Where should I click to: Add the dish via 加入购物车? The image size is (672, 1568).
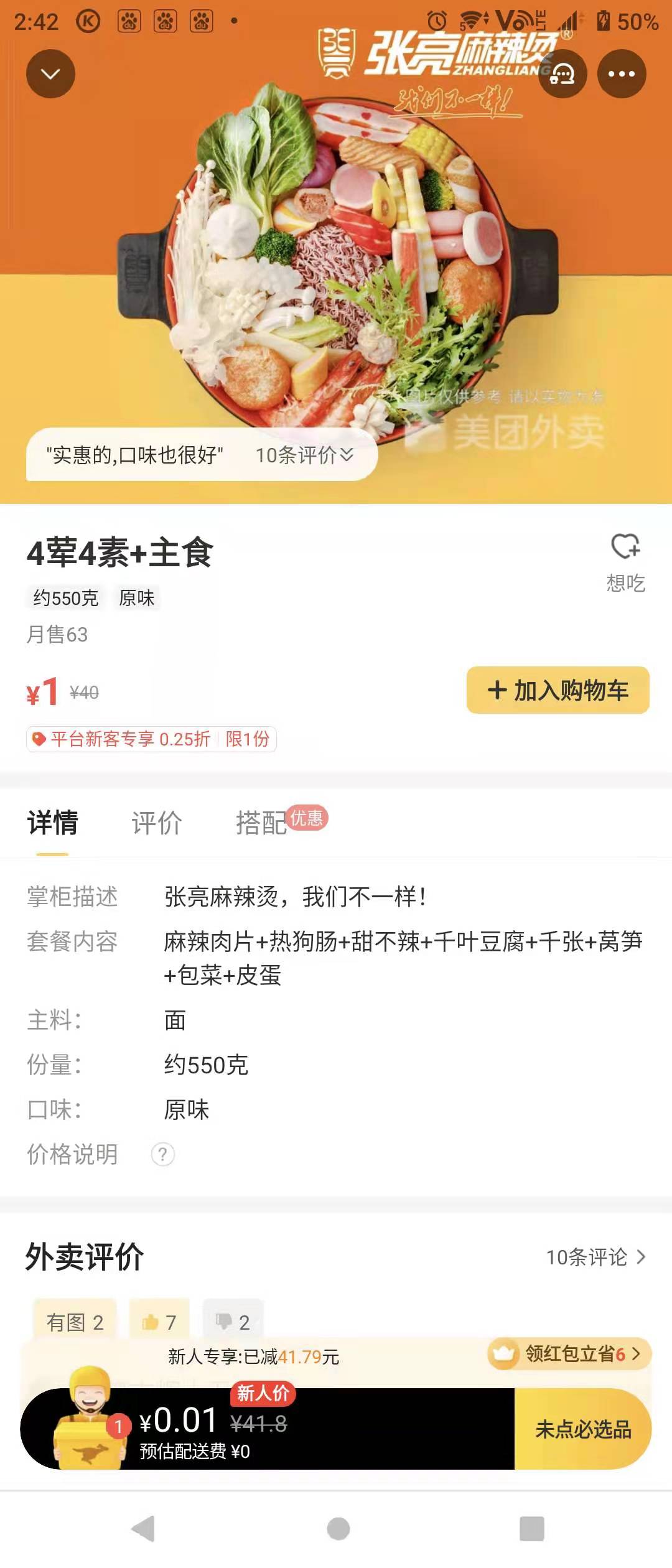(558, 690)
